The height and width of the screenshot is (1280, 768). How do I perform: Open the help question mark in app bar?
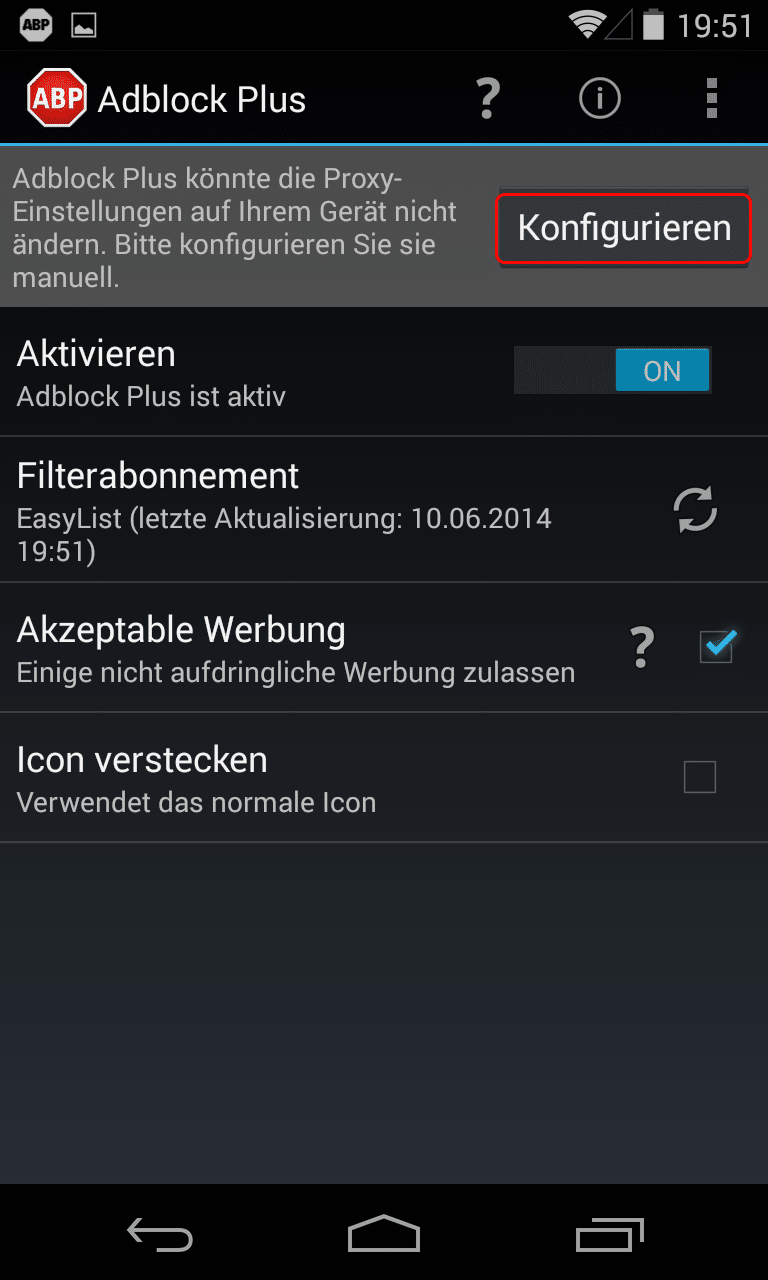pyautogui.click(x=487, y=99)
